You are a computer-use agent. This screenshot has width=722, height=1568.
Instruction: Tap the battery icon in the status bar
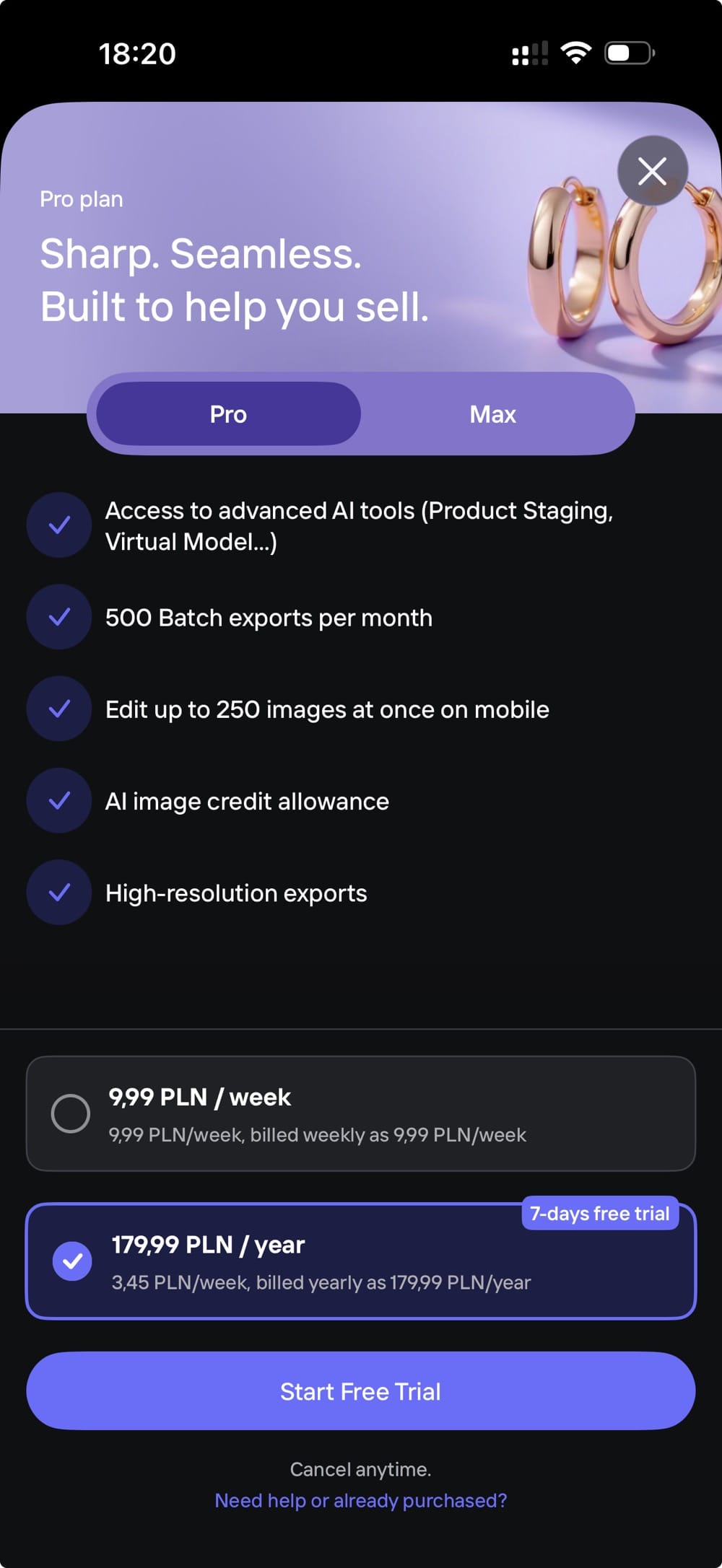point(627,51)
